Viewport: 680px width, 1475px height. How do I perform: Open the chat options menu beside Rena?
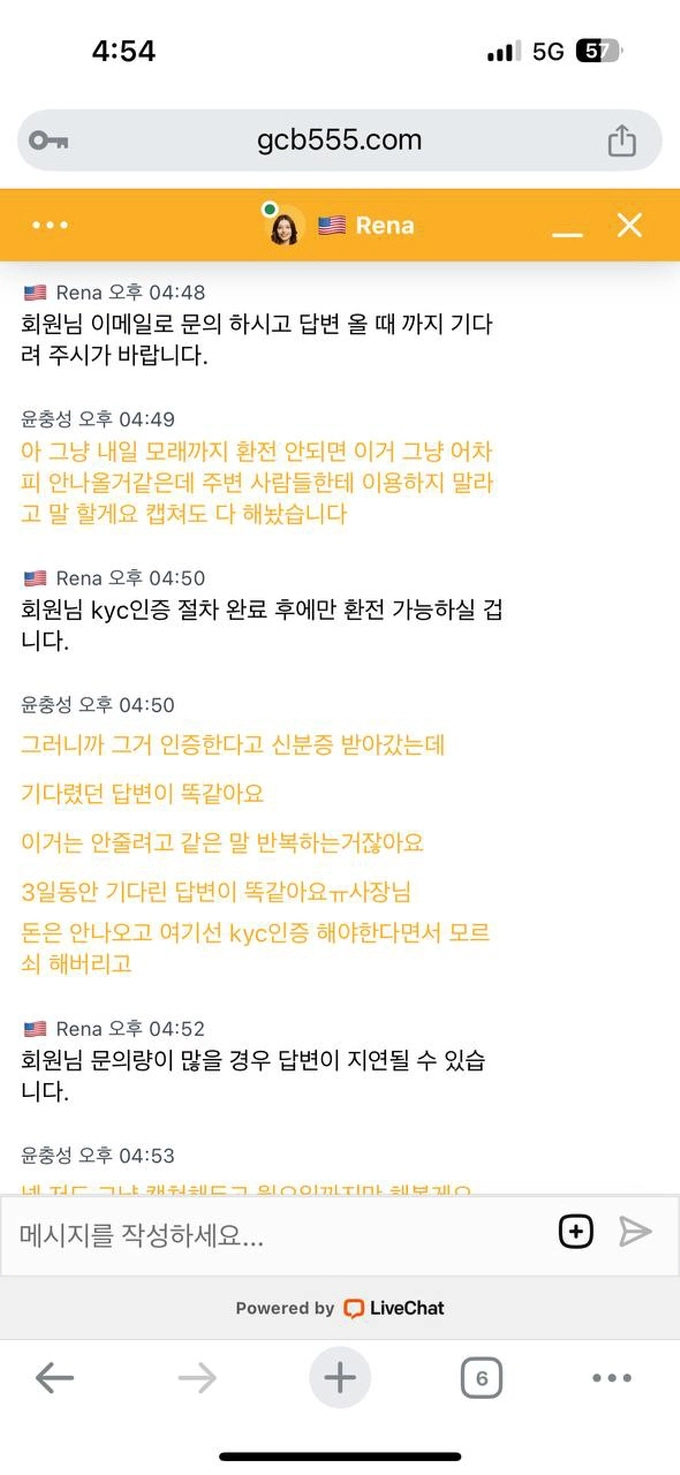[50, 225]
